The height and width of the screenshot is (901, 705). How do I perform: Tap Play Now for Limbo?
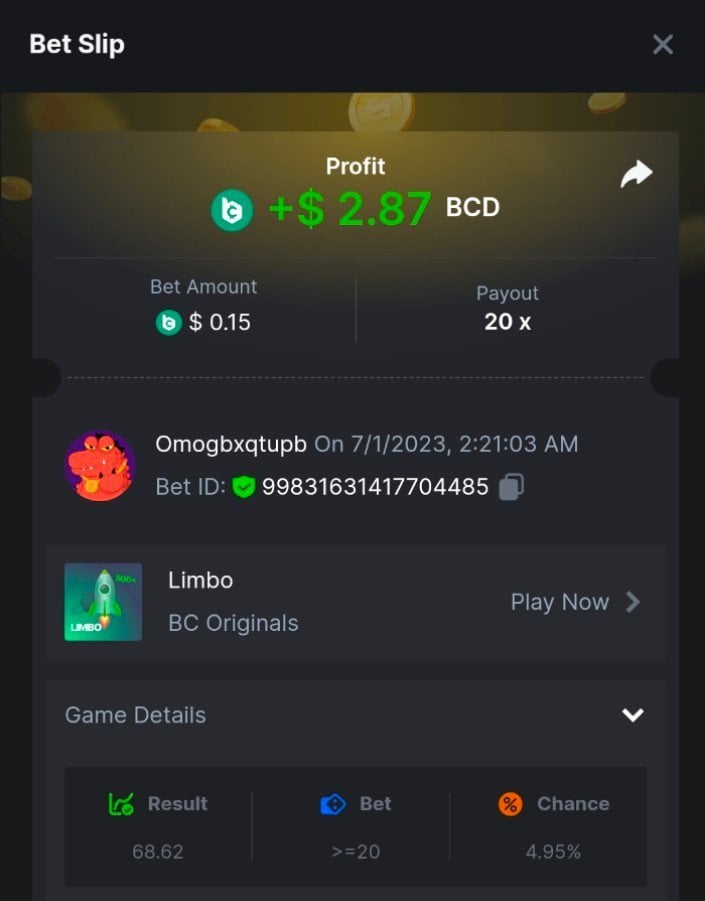[574, 602]
